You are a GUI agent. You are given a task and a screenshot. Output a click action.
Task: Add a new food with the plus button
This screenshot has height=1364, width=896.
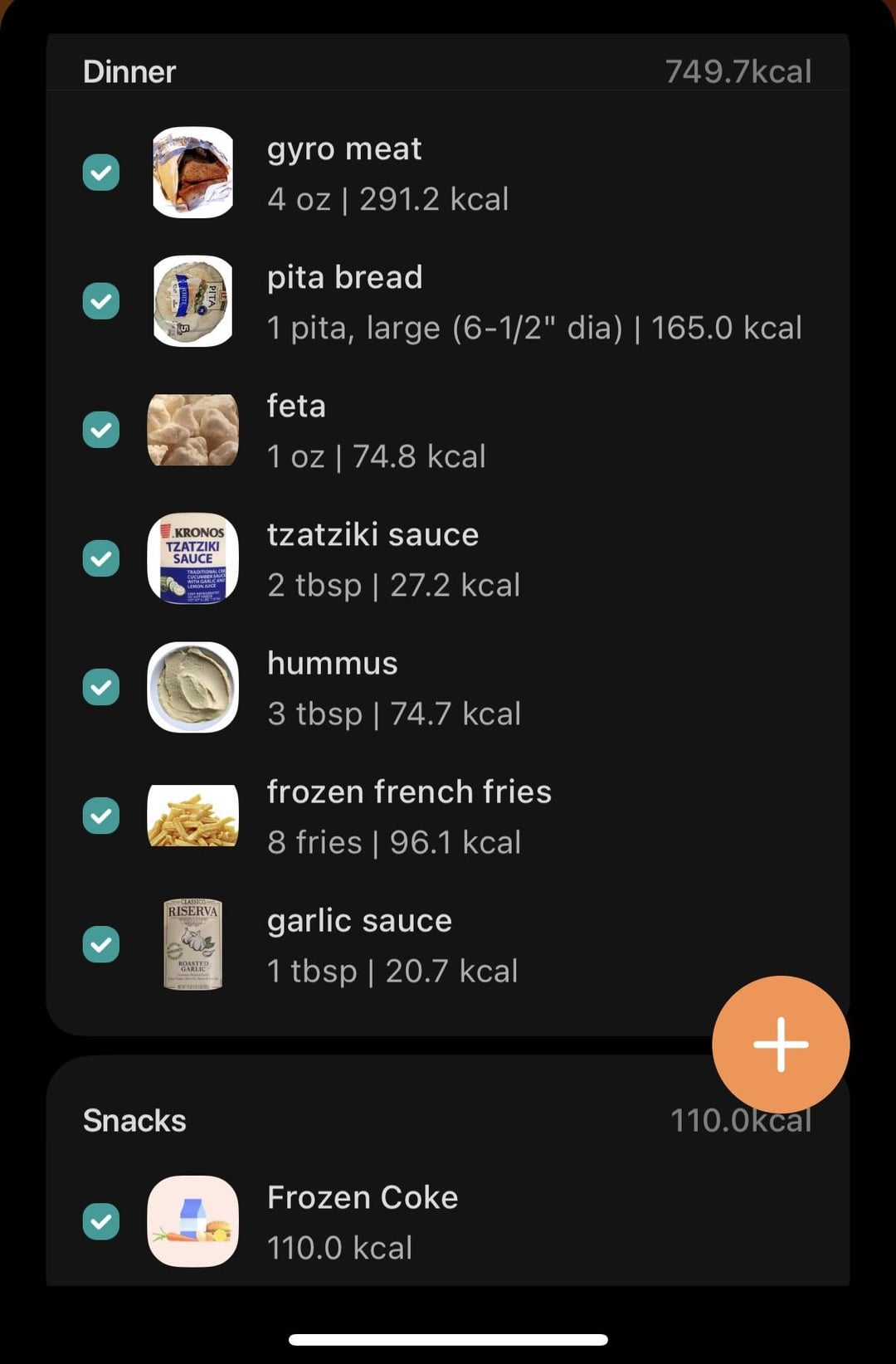point(780,1044)
